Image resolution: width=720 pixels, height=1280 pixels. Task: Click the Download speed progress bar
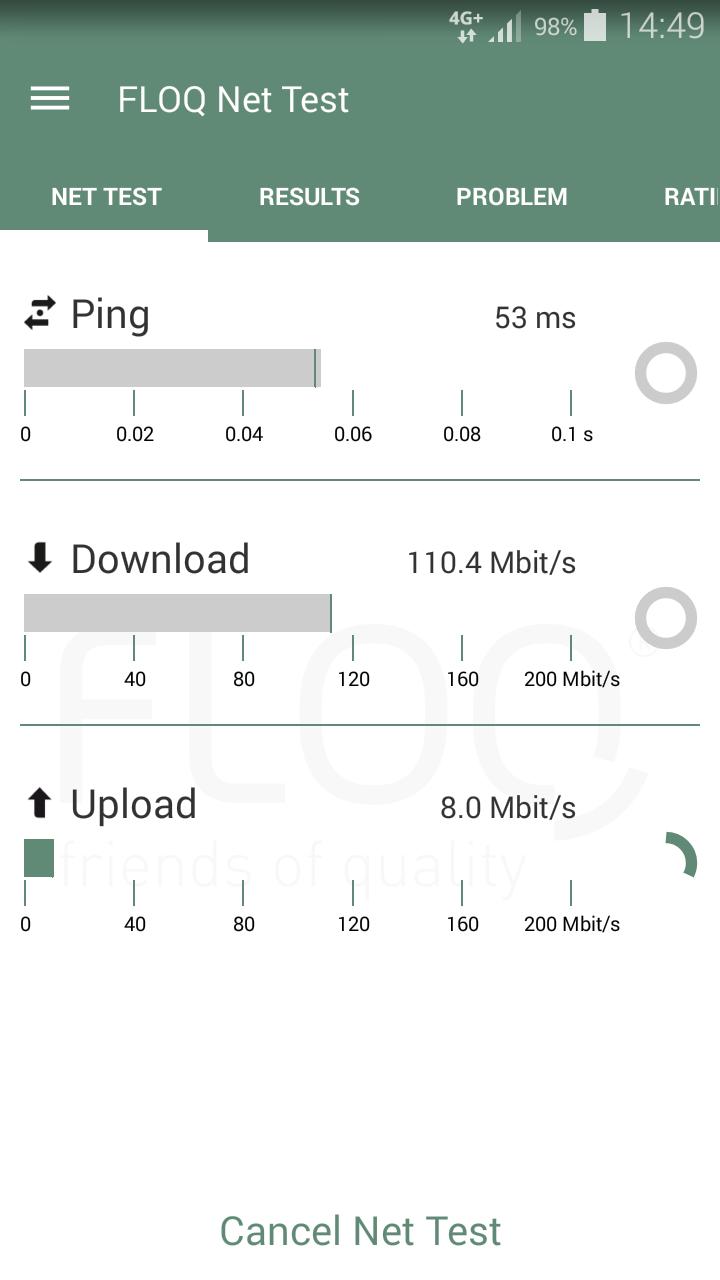(178, 613)
